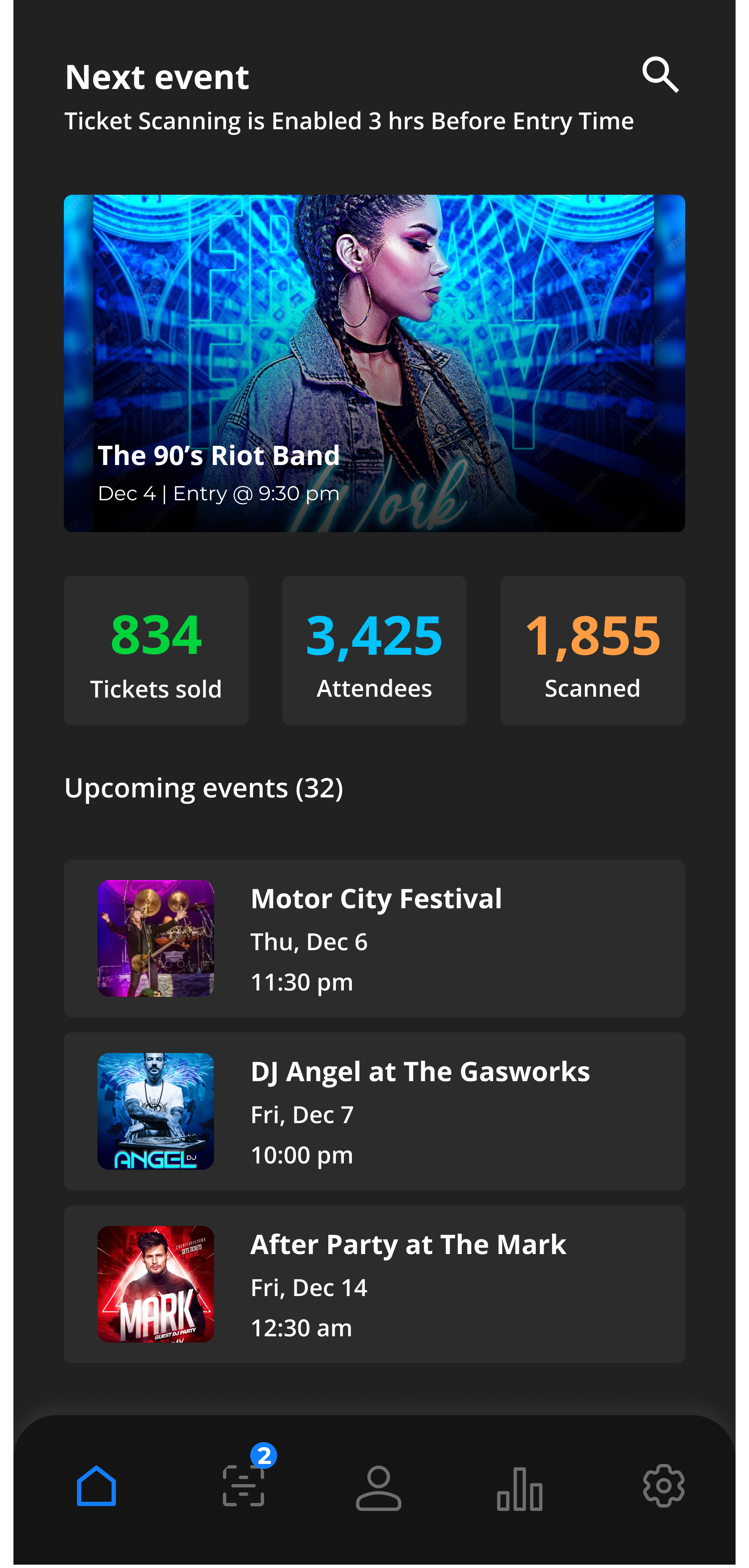Open the settings gear tab
The width and height of the screenshot is (749, 1568).
[664, 1486]
